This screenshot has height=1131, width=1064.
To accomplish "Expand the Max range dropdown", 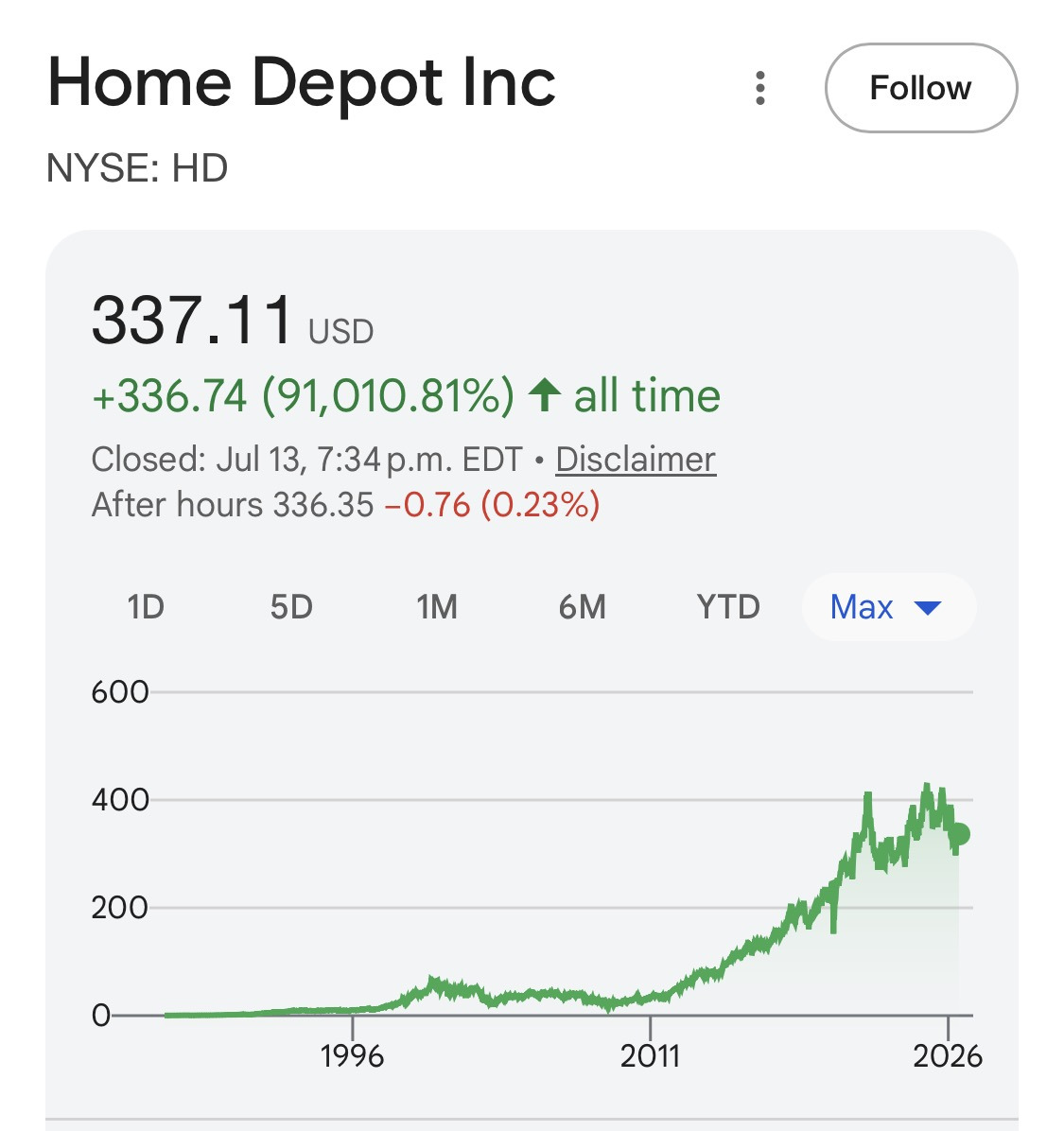I will tap(889, 606).
